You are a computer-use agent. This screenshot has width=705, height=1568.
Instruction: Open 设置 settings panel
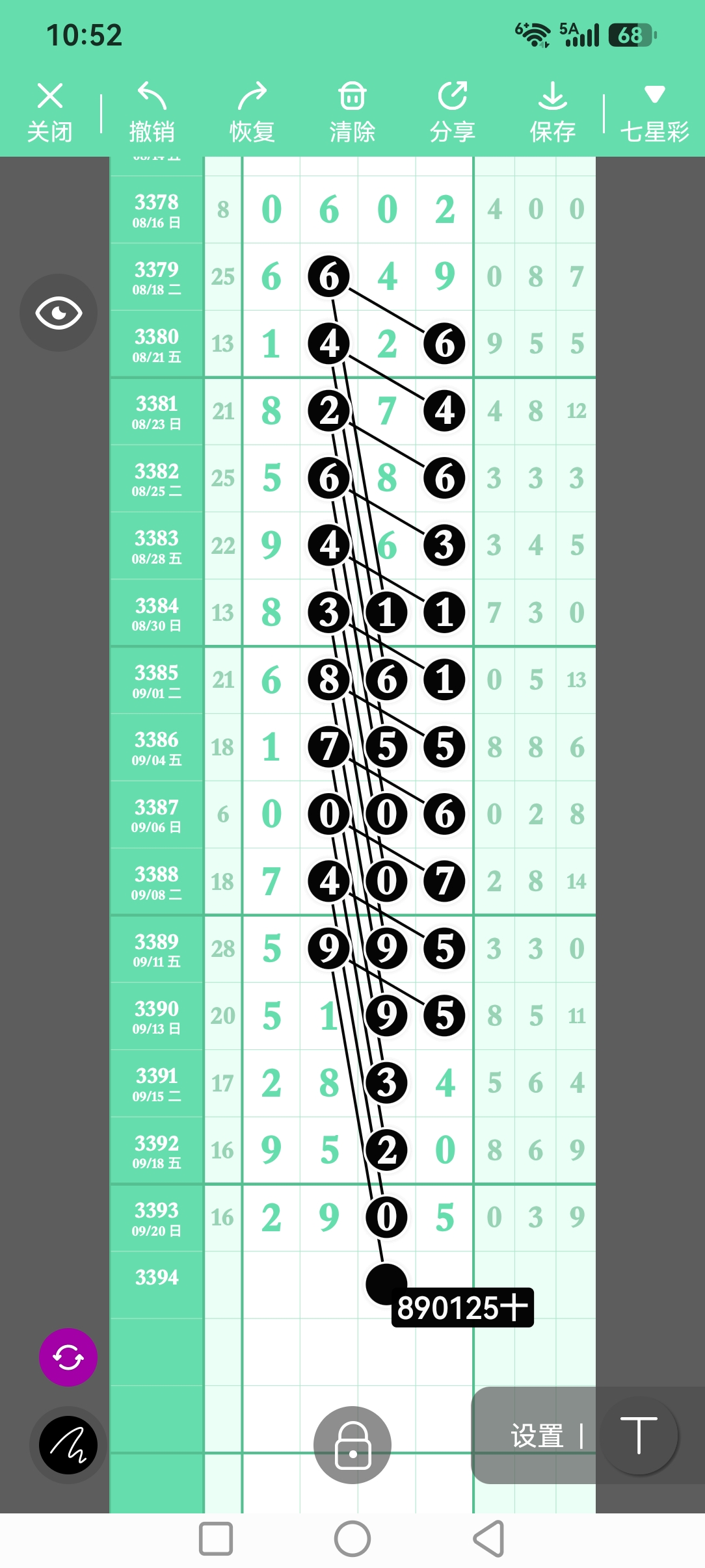[x=537, y=1435]
